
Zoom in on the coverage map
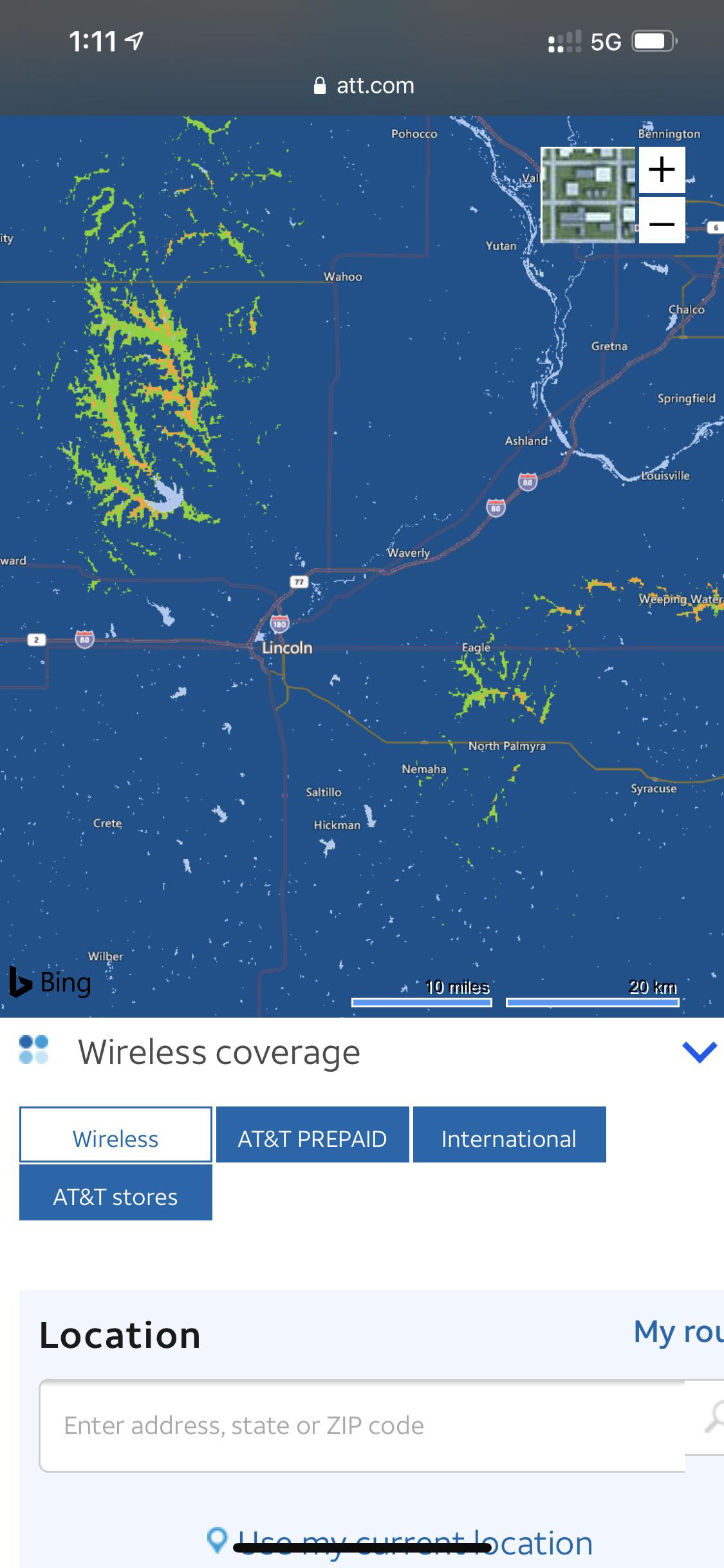tap(662, 169)
